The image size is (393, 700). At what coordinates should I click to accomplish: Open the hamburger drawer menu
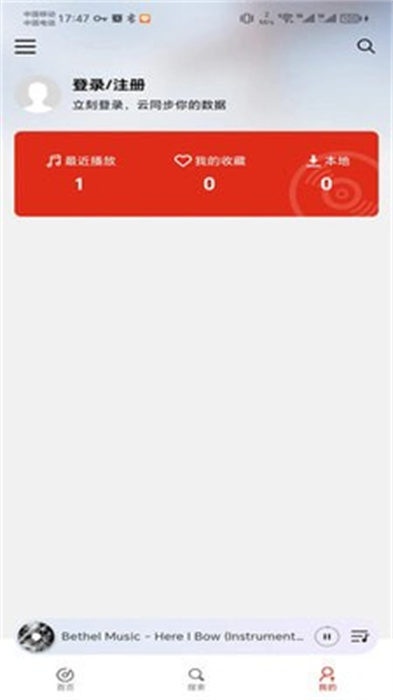point(25,46)
